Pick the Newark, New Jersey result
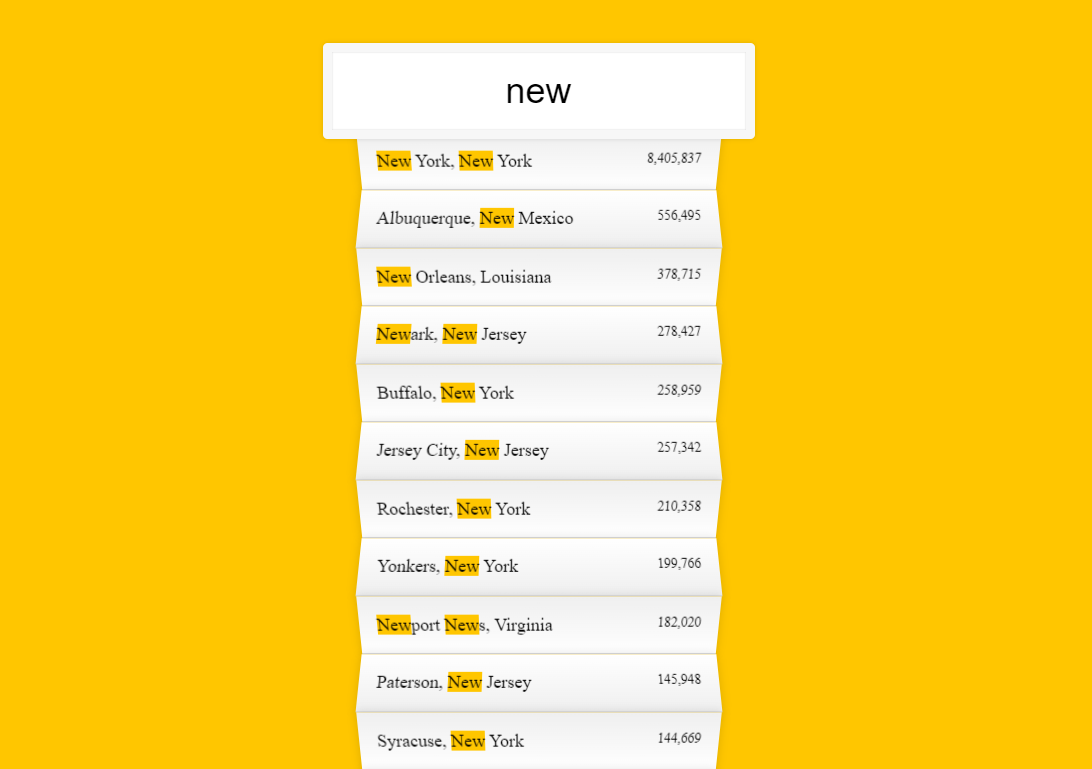The height and width of the screenshot is (769, 1092). 538,334
